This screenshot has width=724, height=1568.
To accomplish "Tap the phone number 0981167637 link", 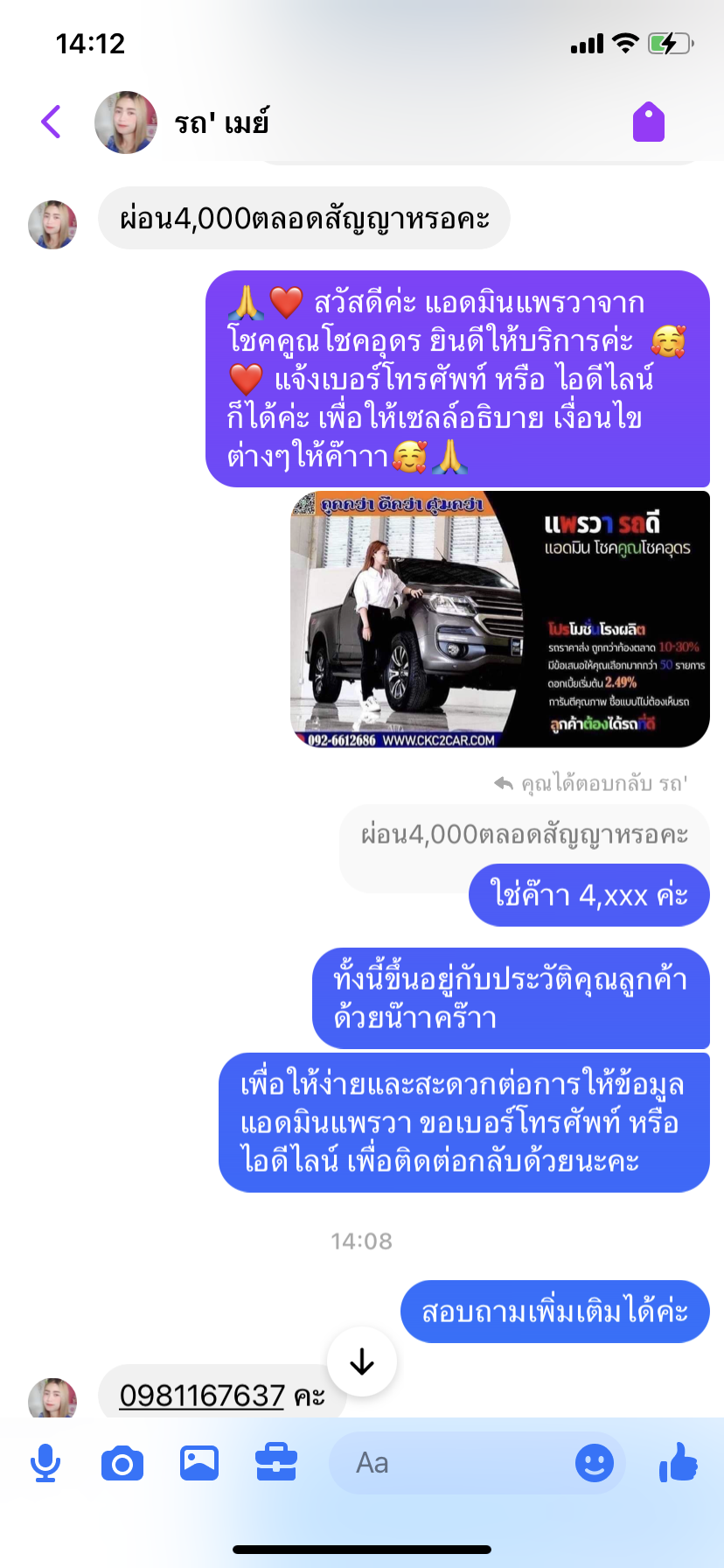I will point(202,1395).
